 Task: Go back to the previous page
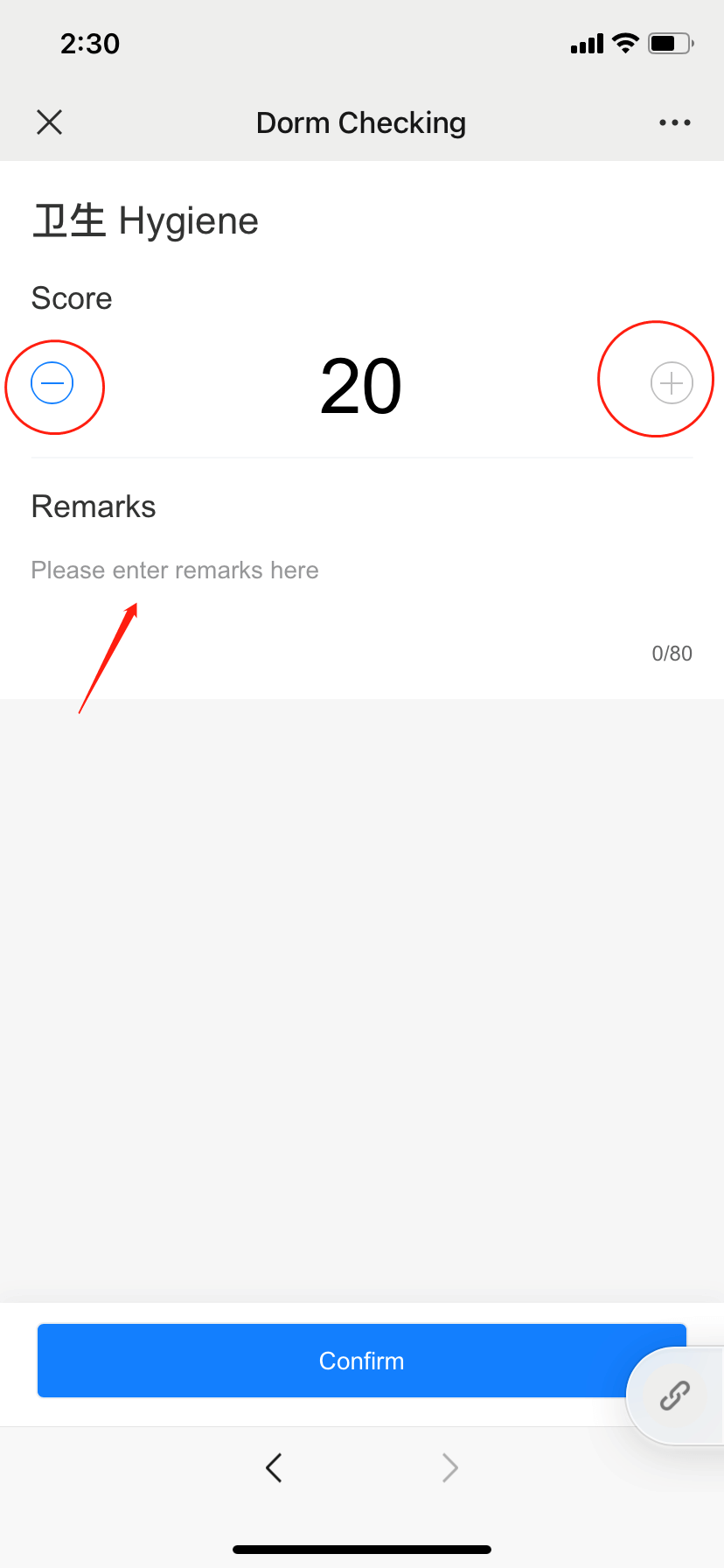click(x=274, y=1467)
